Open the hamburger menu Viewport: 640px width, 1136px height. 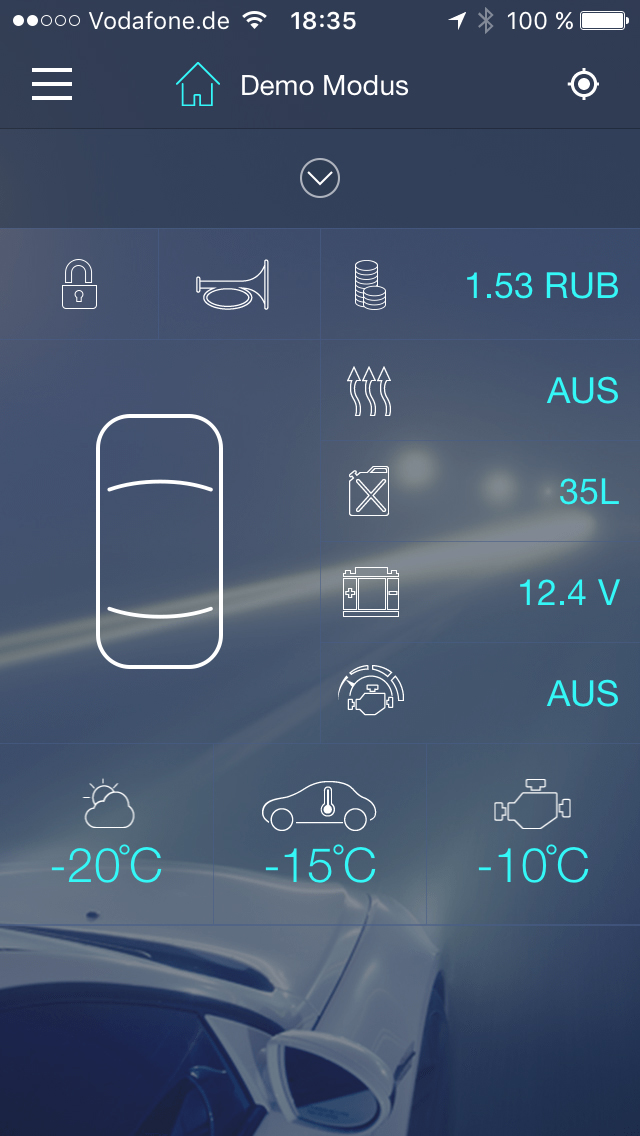(51, 84)
